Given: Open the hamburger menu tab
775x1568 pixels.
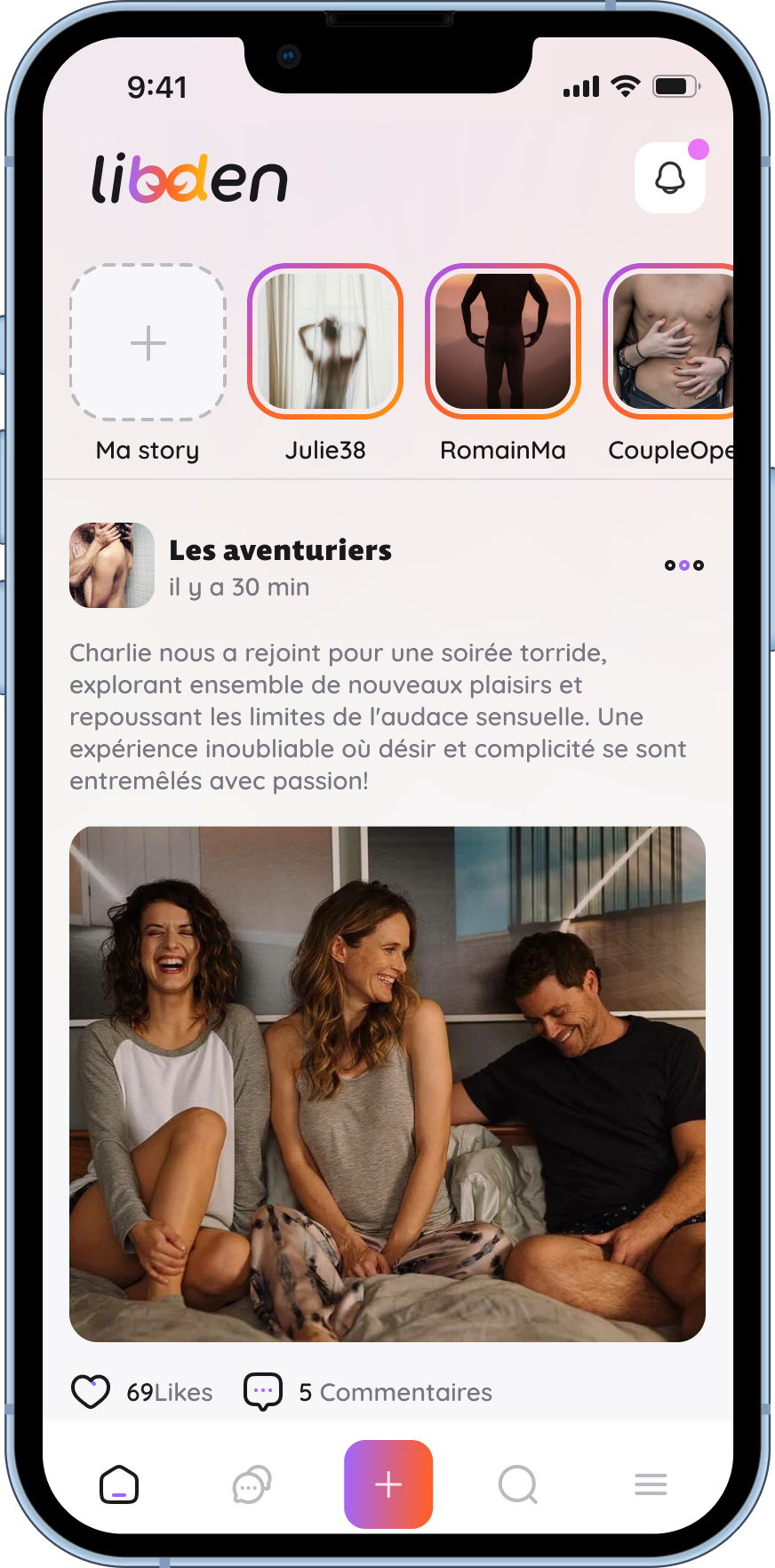Looking at the screenshot, I should pos(651,1484).
